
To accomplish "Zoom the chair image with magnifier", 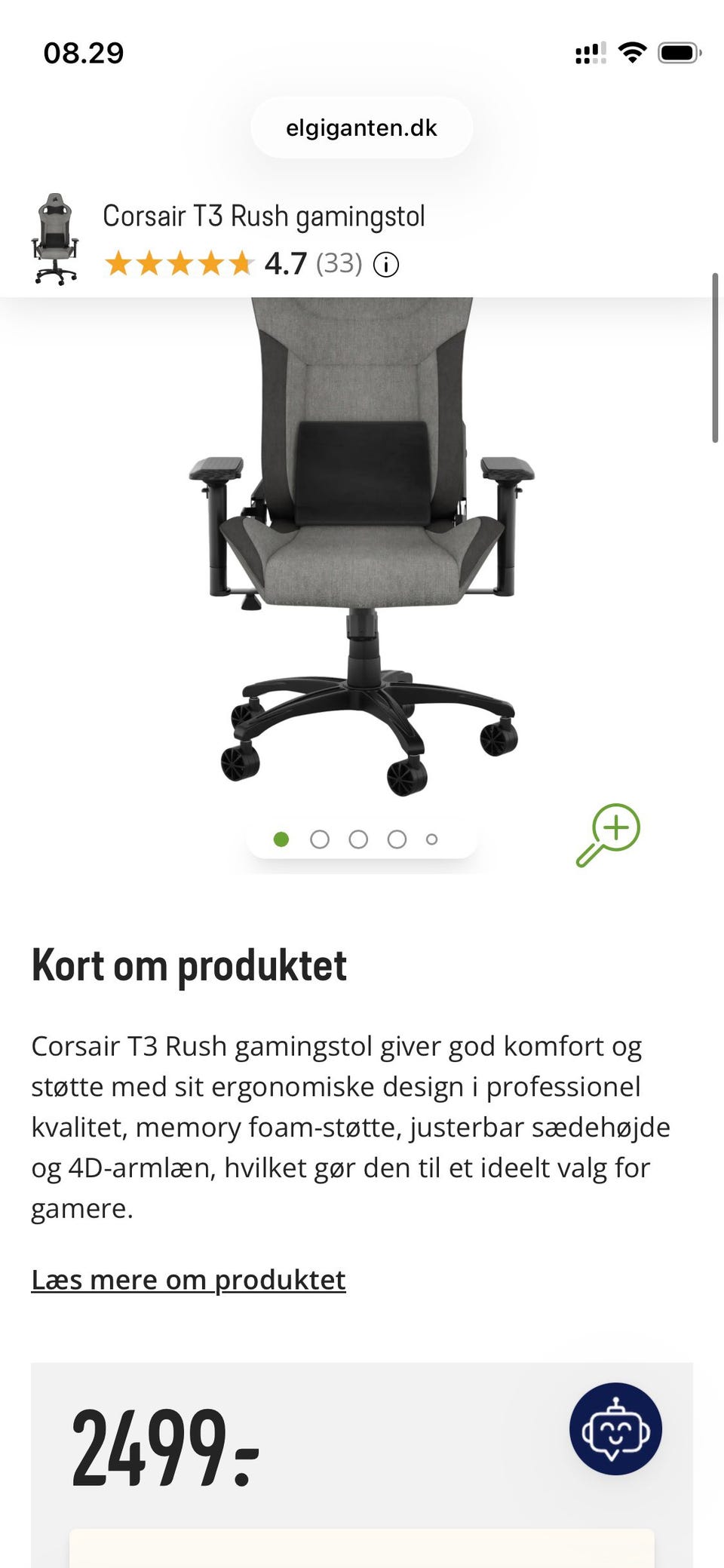I will coord(609,835).
